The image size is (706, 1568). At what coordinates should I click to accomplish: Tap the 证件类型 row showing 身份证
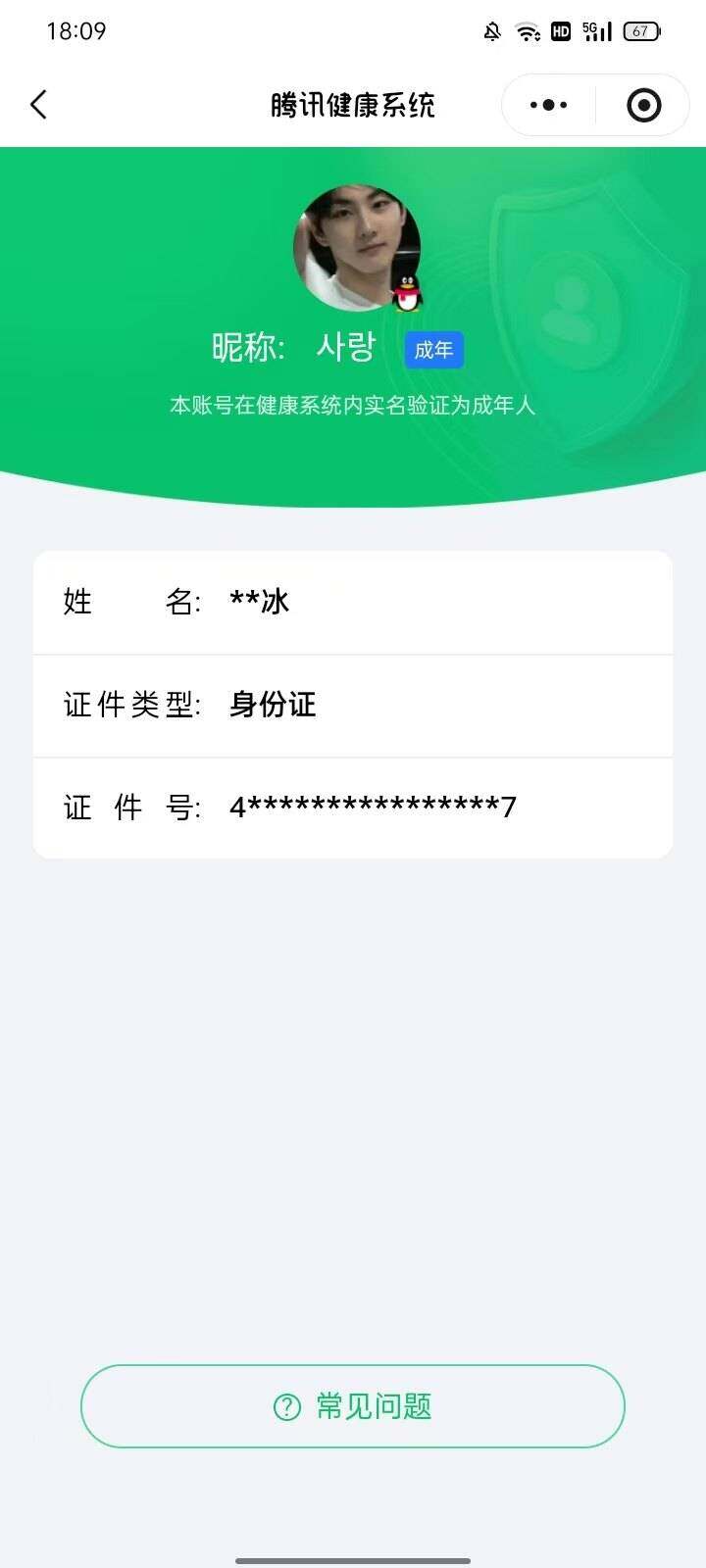353,705
